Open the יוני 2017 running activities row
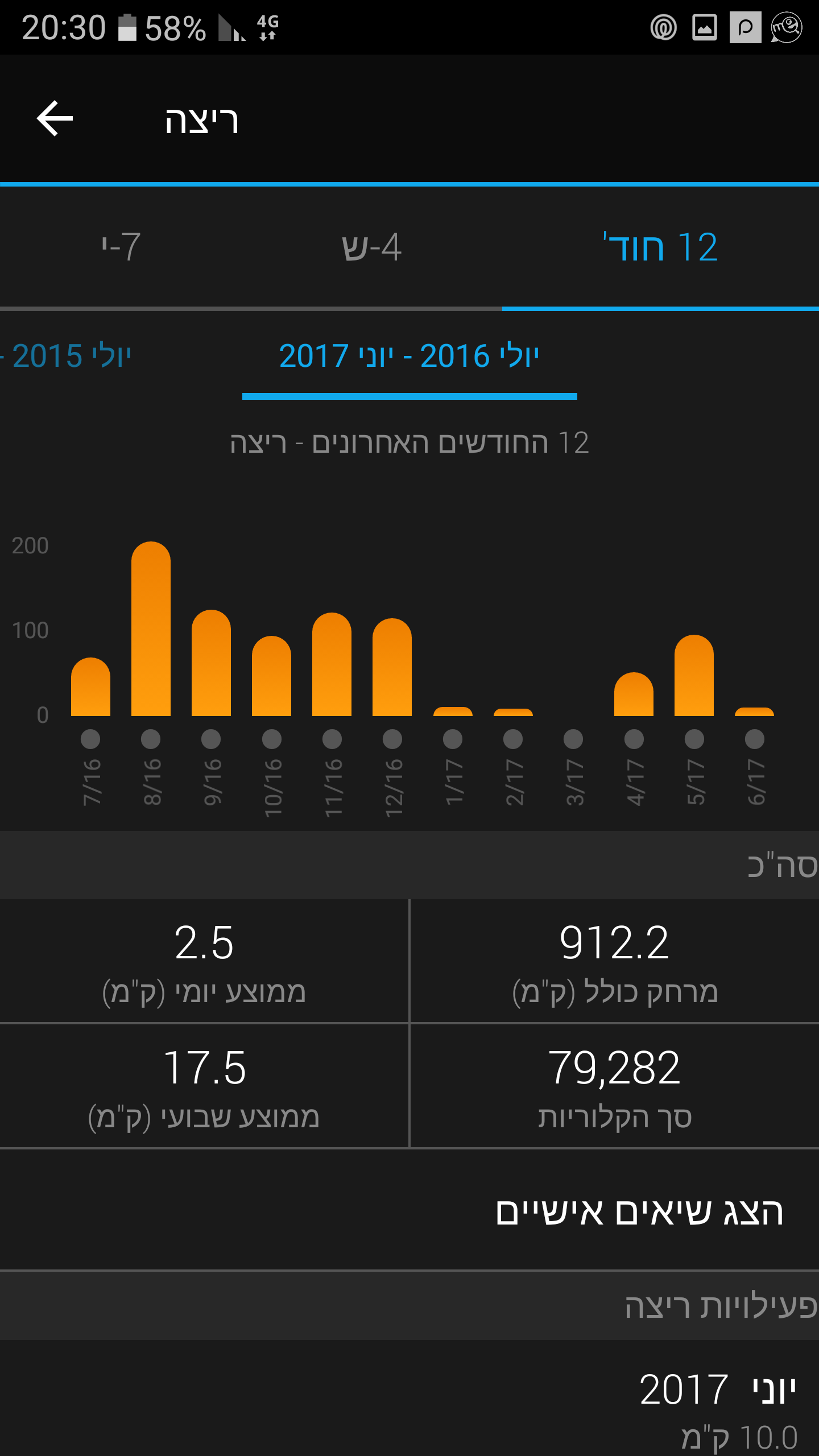 [x=717, y=1405]
